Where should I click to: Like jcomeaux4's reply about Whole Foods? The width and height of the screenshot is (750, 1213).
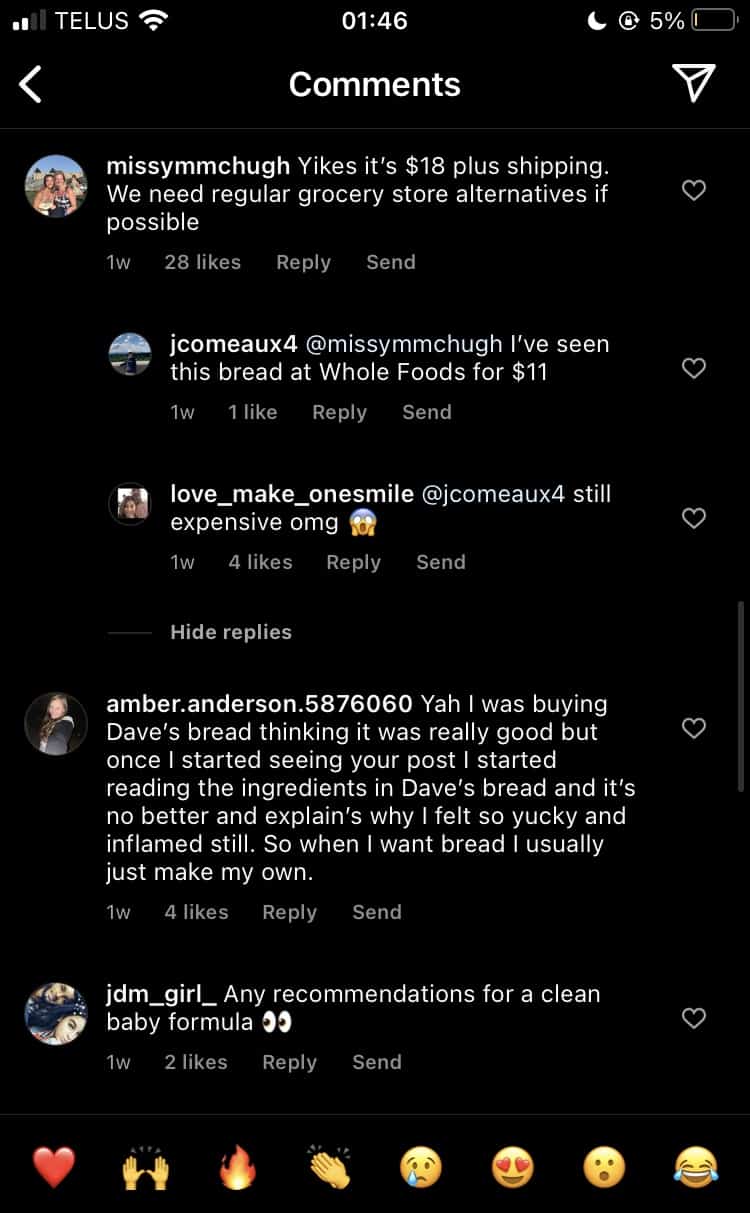694,368
